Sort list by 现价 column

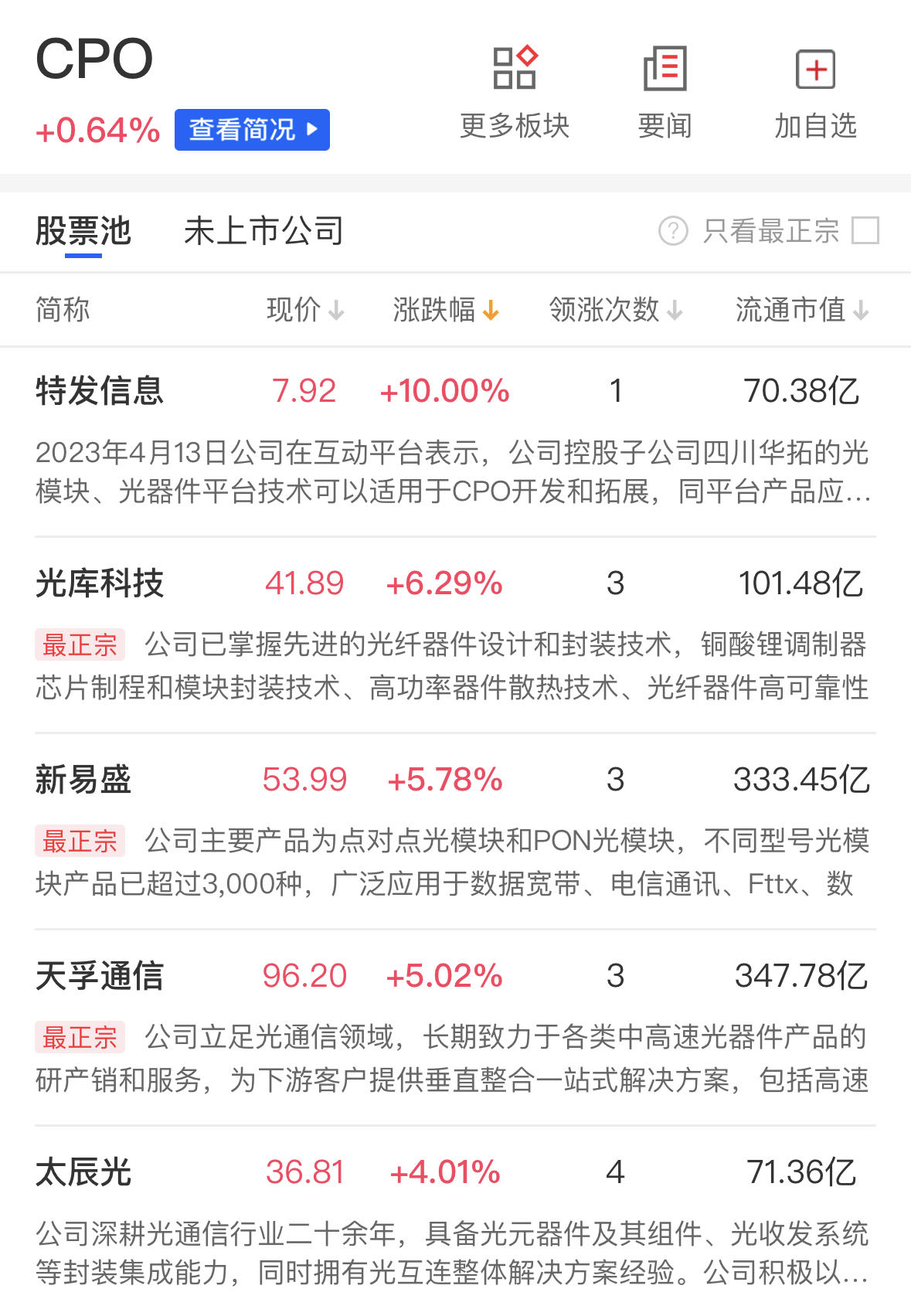pyautogui.click(x=304, y=310)
